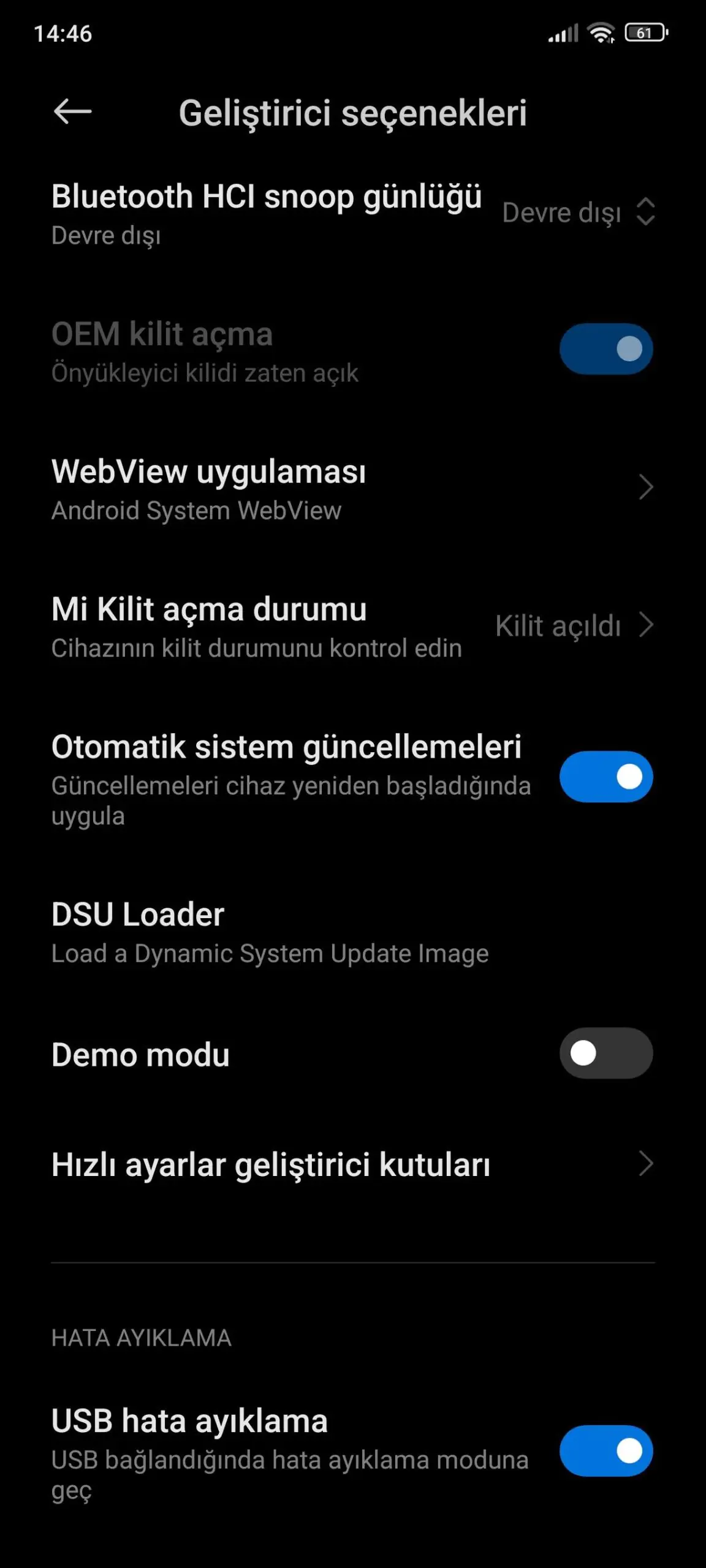This screenshot has height=1568, width=706.
Task: Enable Demo modu
Action: 605,1054
